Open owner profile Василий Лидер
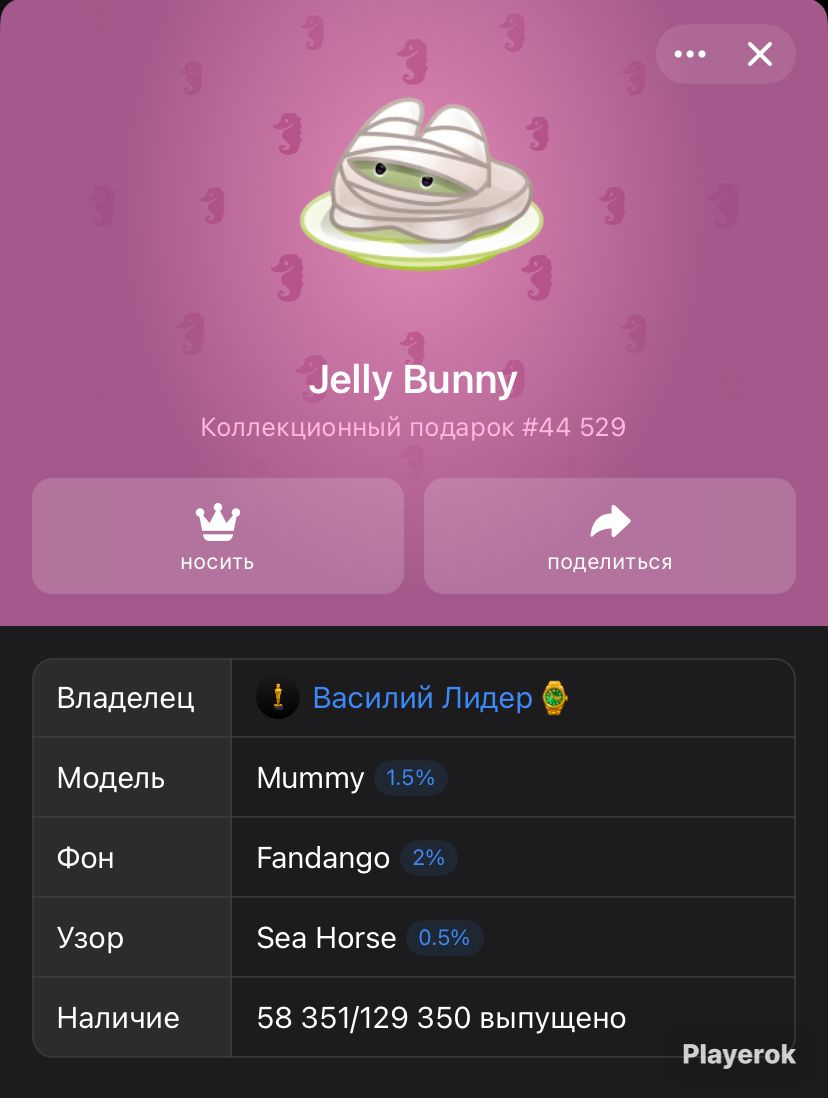 click(422, 697)
